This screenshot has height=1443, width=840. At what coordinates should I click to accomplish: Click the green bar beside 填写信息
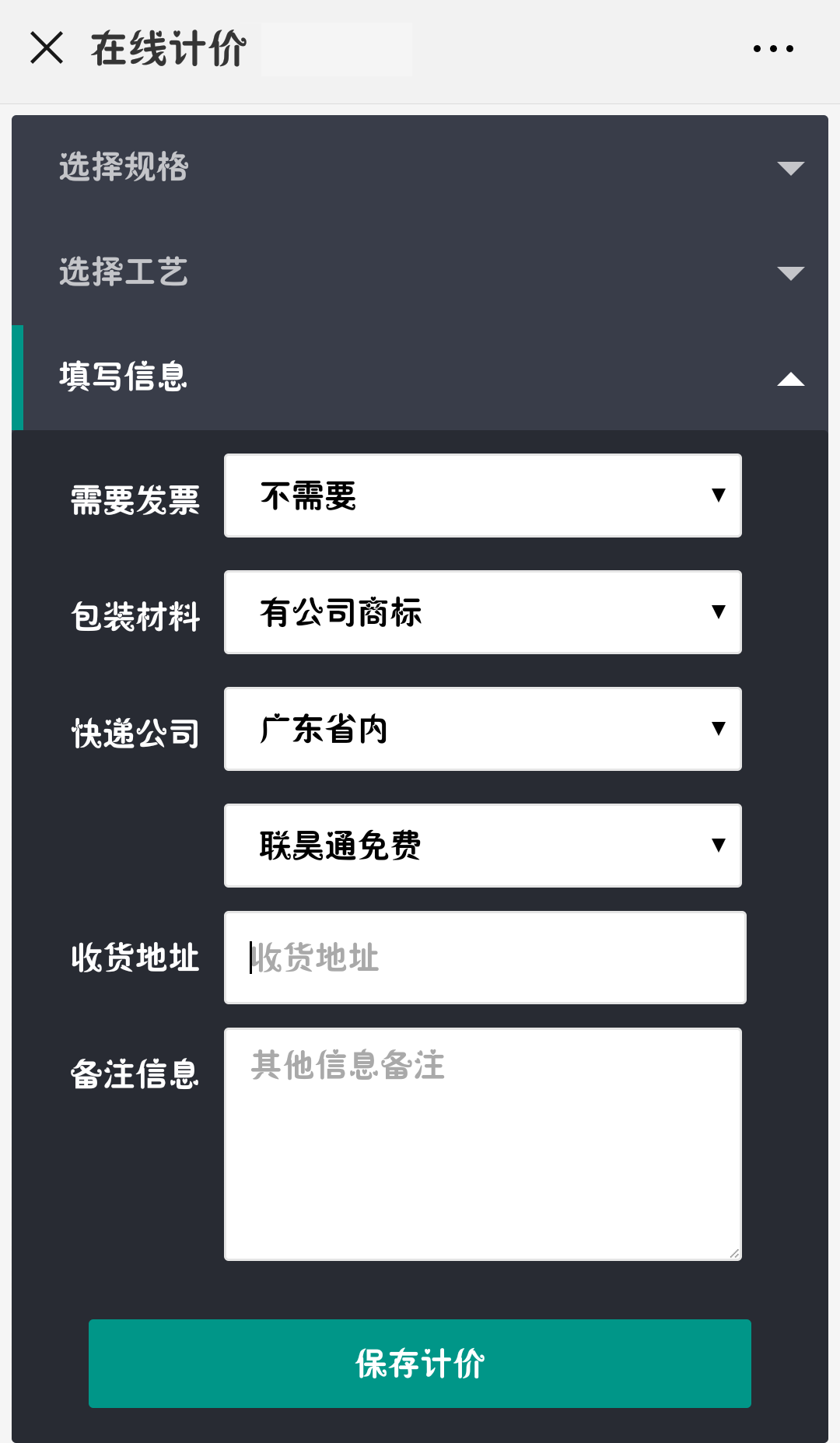point(17,379)
